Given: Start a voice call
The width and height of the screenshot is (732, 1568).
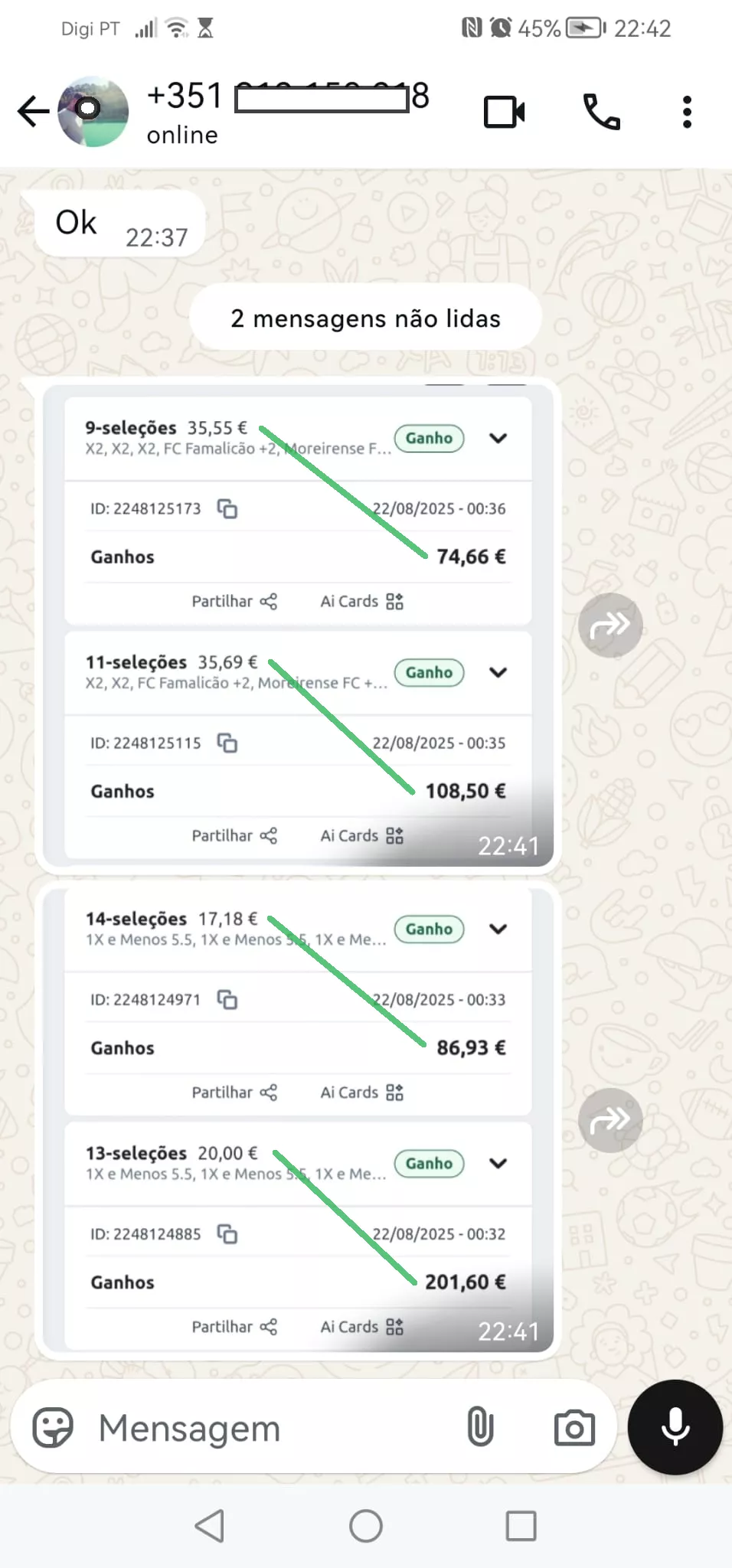Looking at the screenshot, I should point(601,113).
